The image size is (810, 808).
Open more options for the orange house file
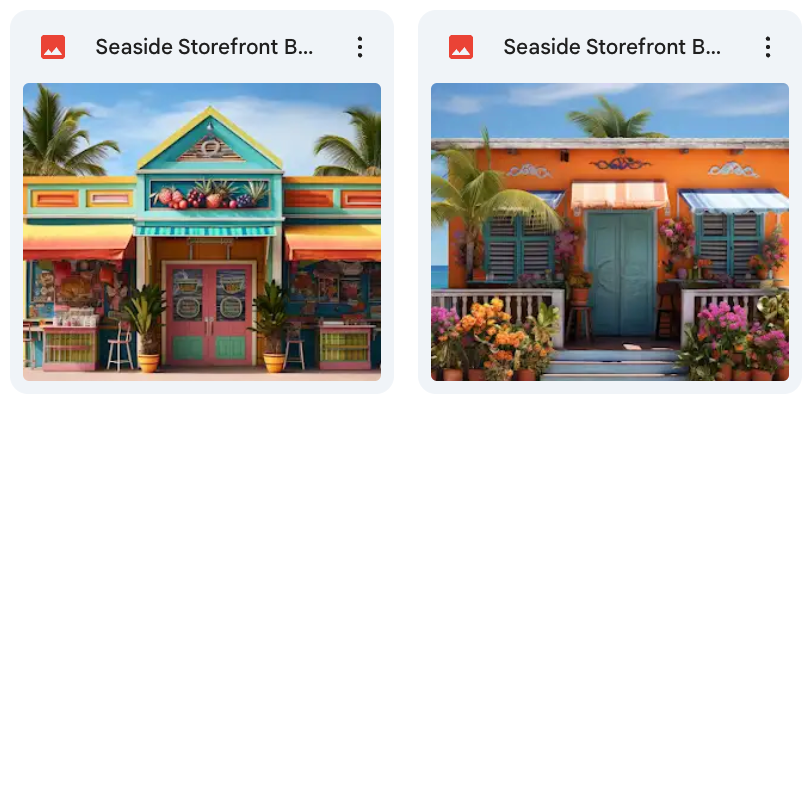coord(767,47)
